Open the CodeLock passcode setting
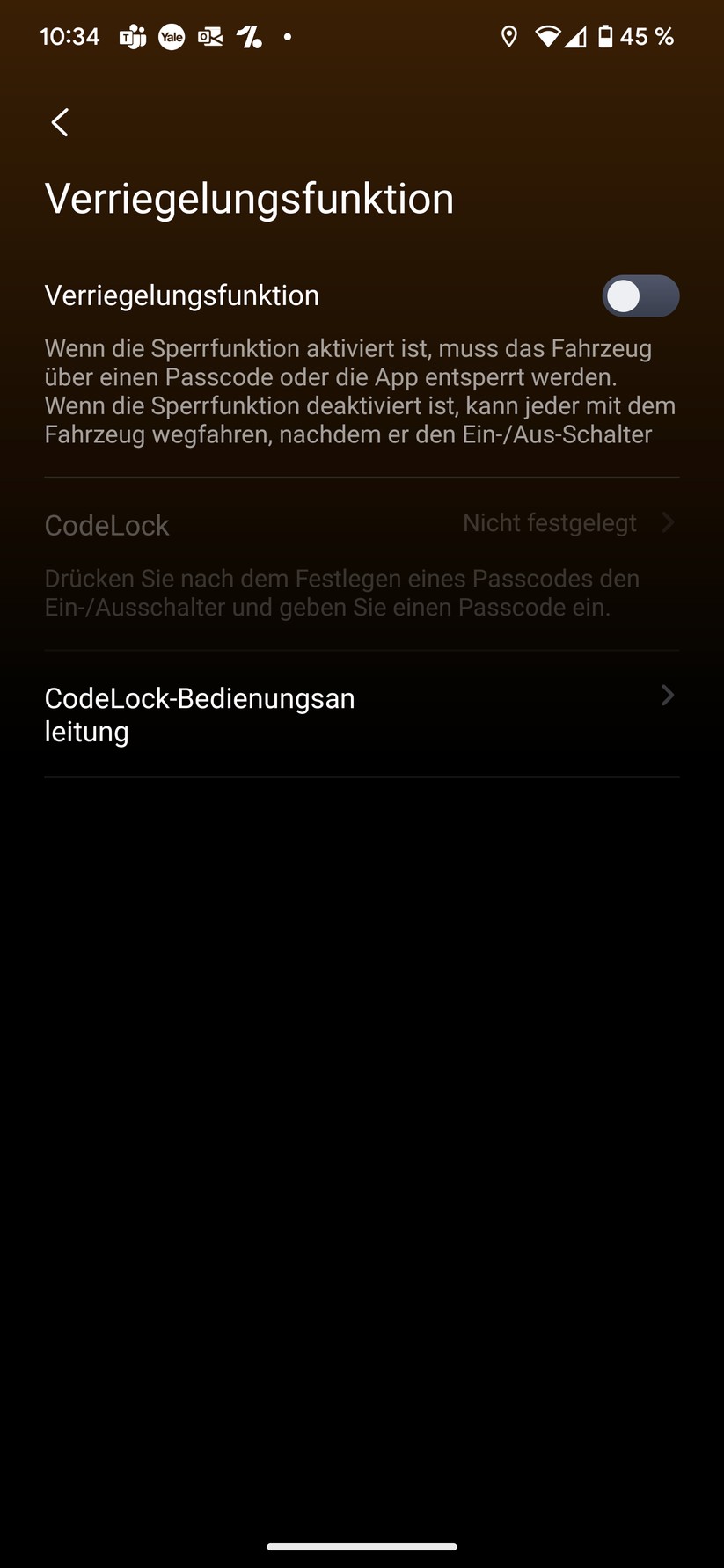724x1568 pixels. pos(361,525)
